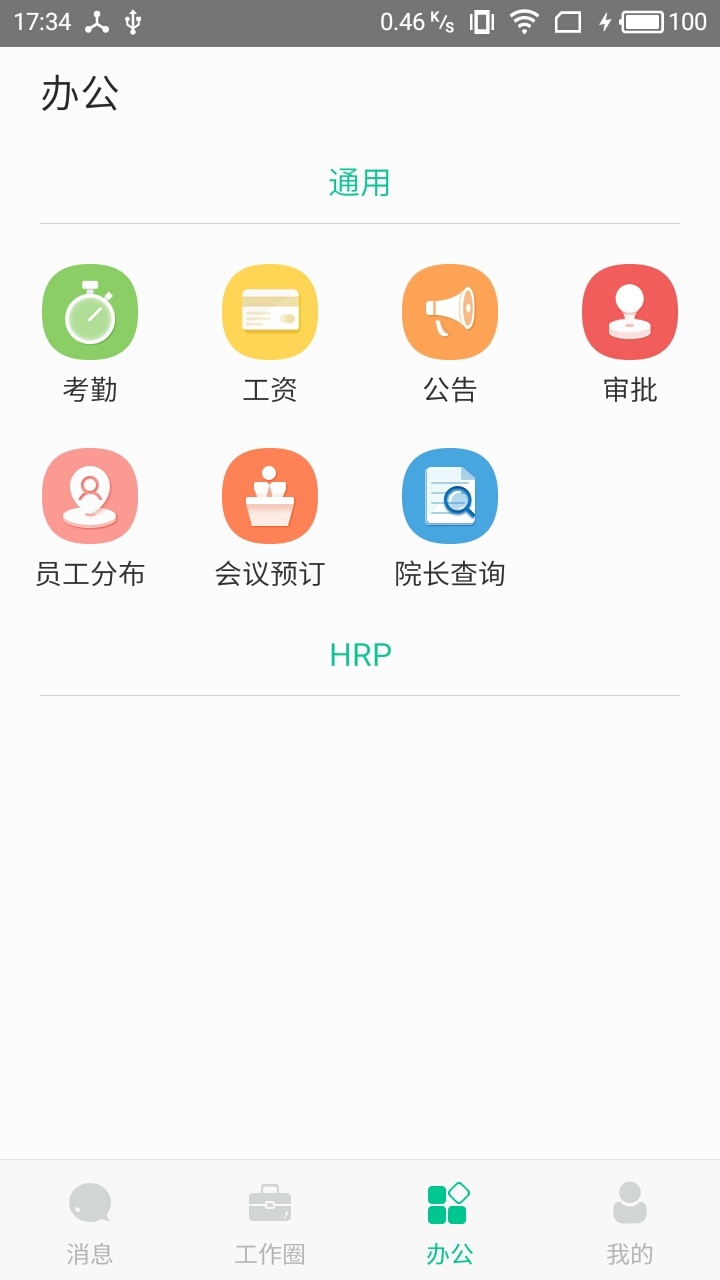The image size is (720, 1280).
Task: View 公告 announcements
Action: coord(450,312)
